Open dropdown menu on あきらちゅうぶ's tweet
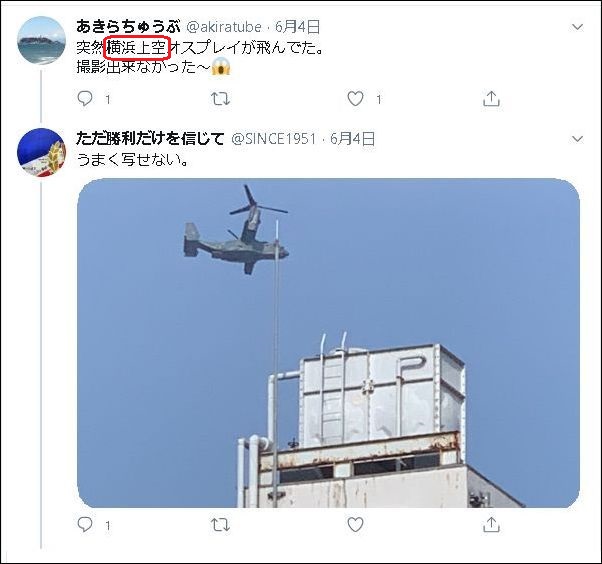This screenshot has width=602, height=564. pyautogui.click(x=576, y=26)
